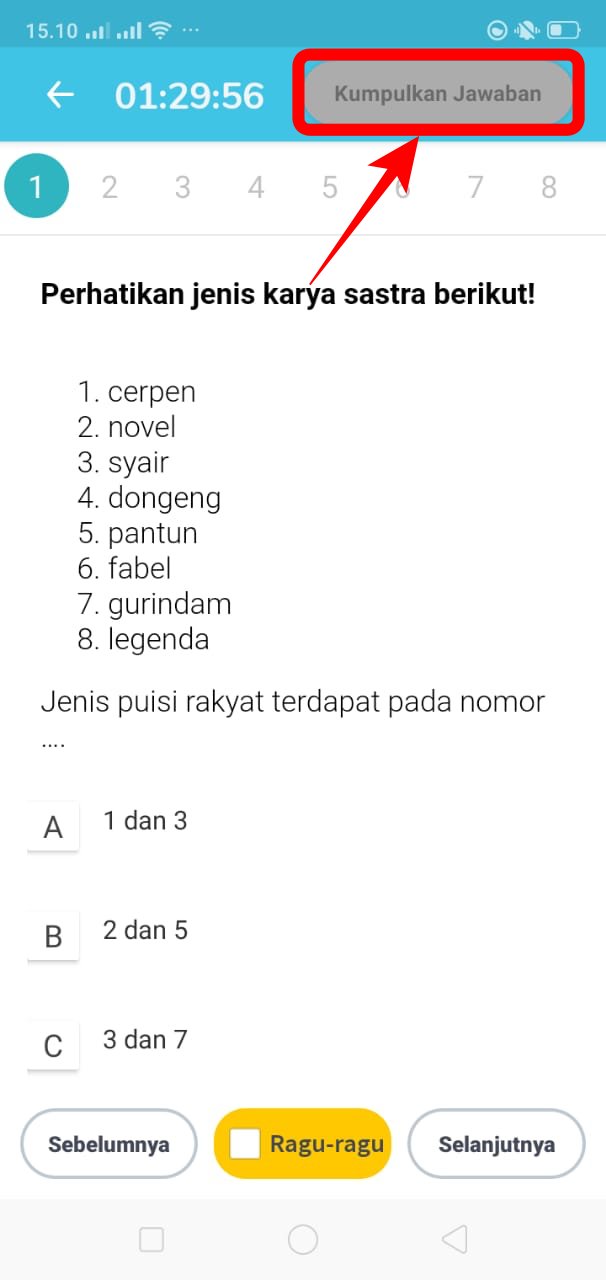Open question number 4
606x1280 pixels.
pos(256,187)
